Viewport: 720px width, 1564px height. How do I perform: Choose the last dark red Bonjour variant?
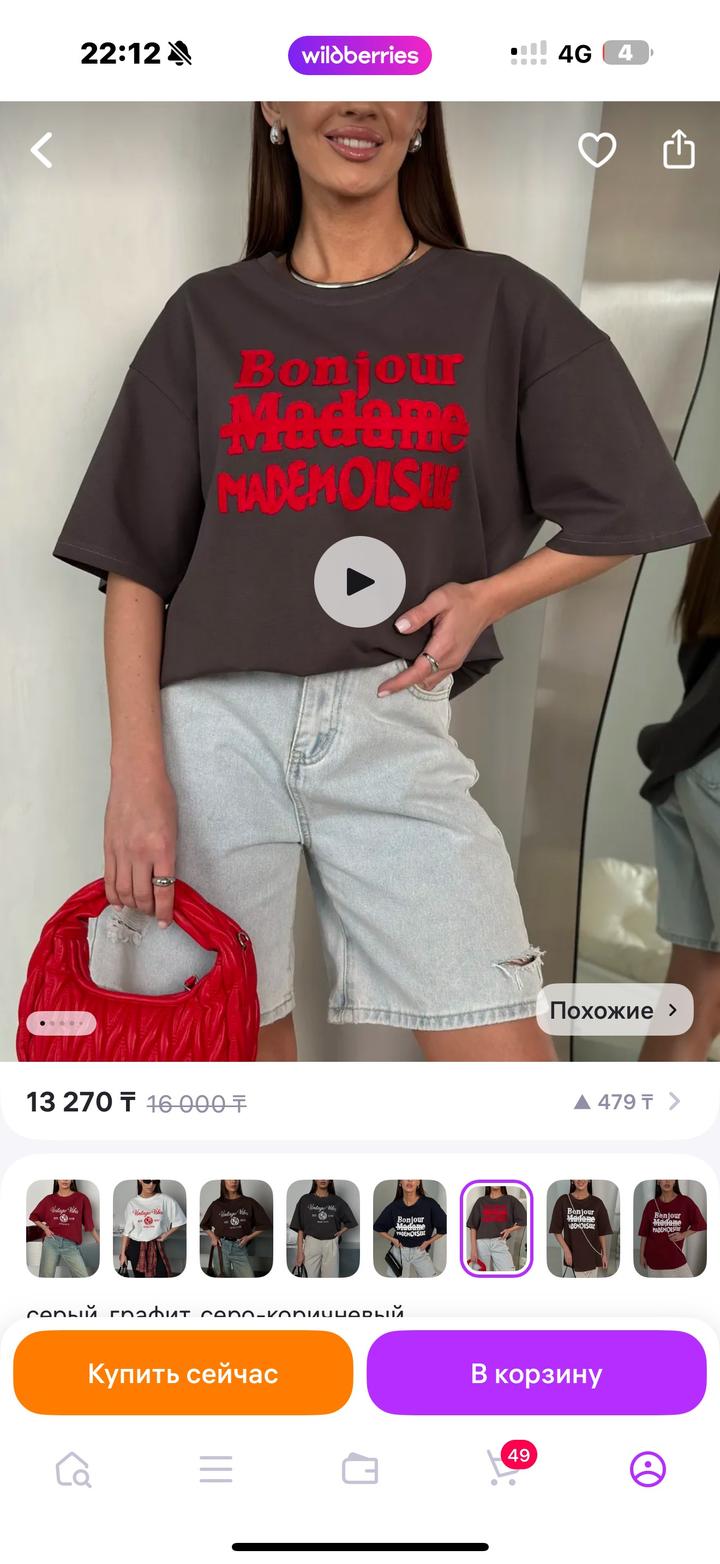[x=670, y=1229]
